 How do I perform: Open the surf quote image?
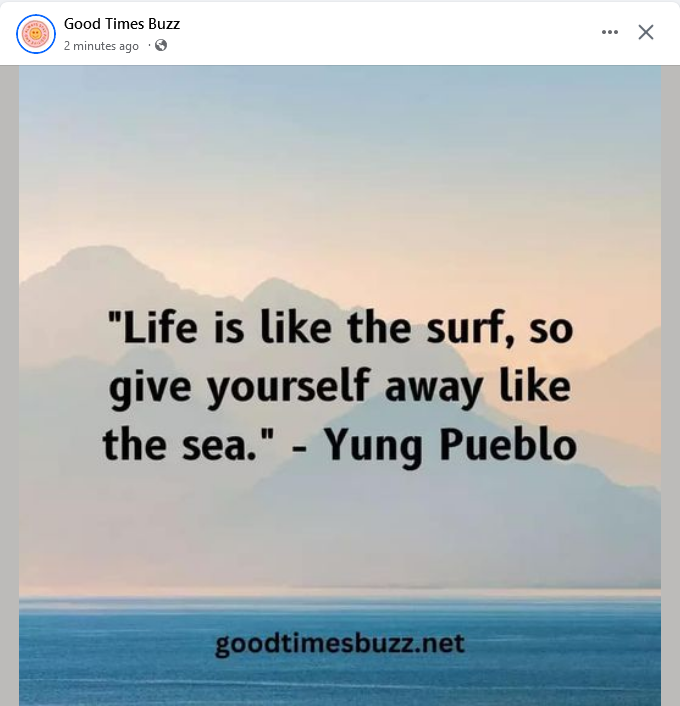click(340, 385)
